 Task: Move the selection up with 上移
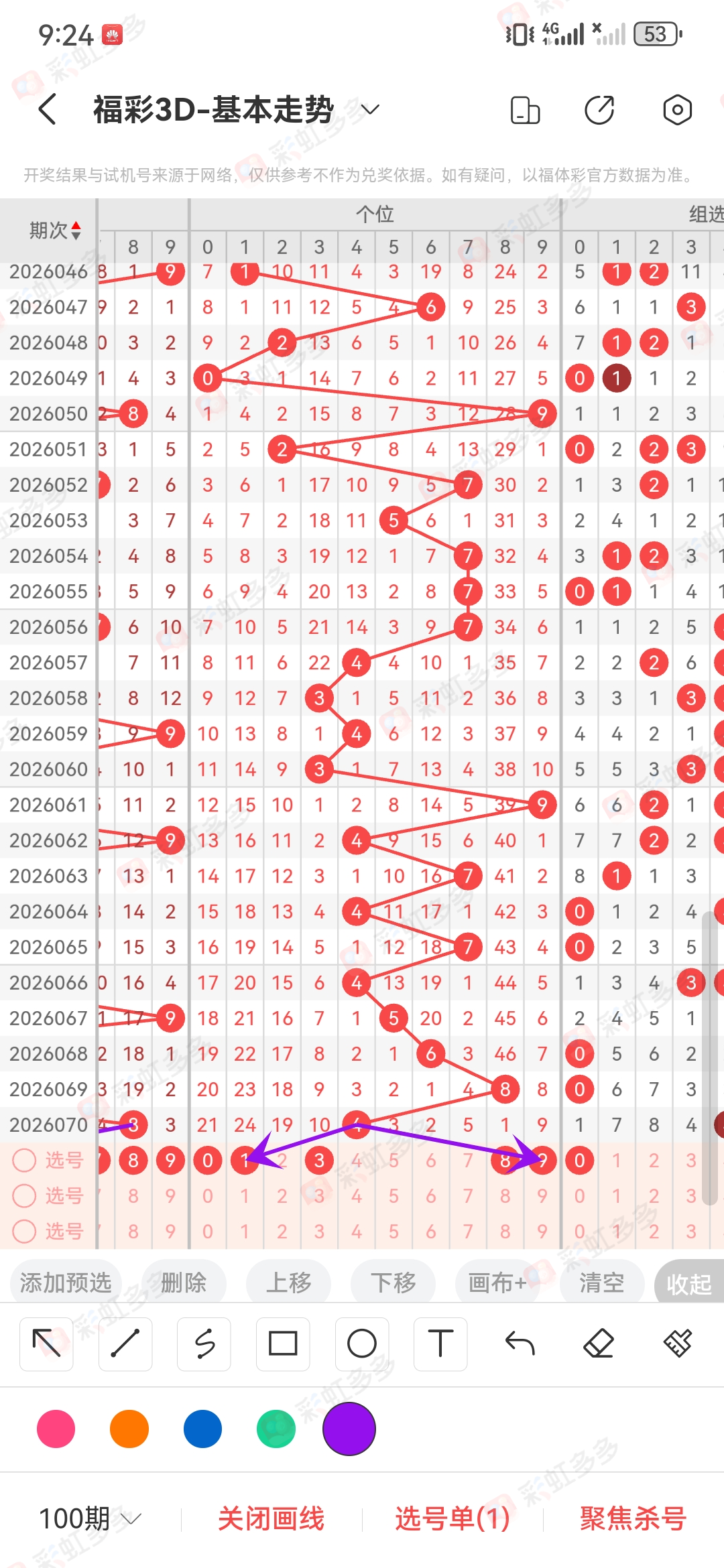click(x=288, y=1283)
